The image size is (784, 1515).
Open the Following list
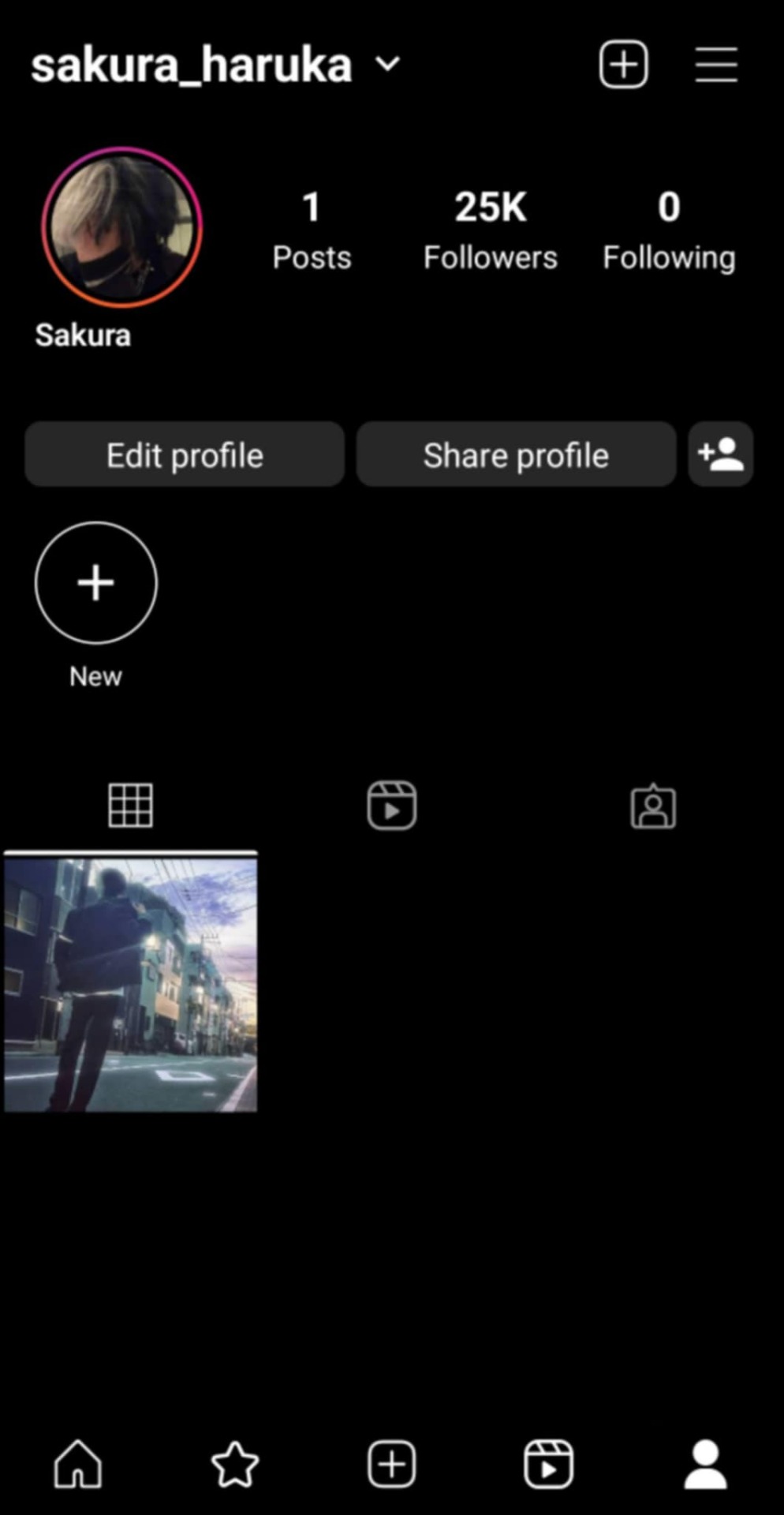click(669, 230)
